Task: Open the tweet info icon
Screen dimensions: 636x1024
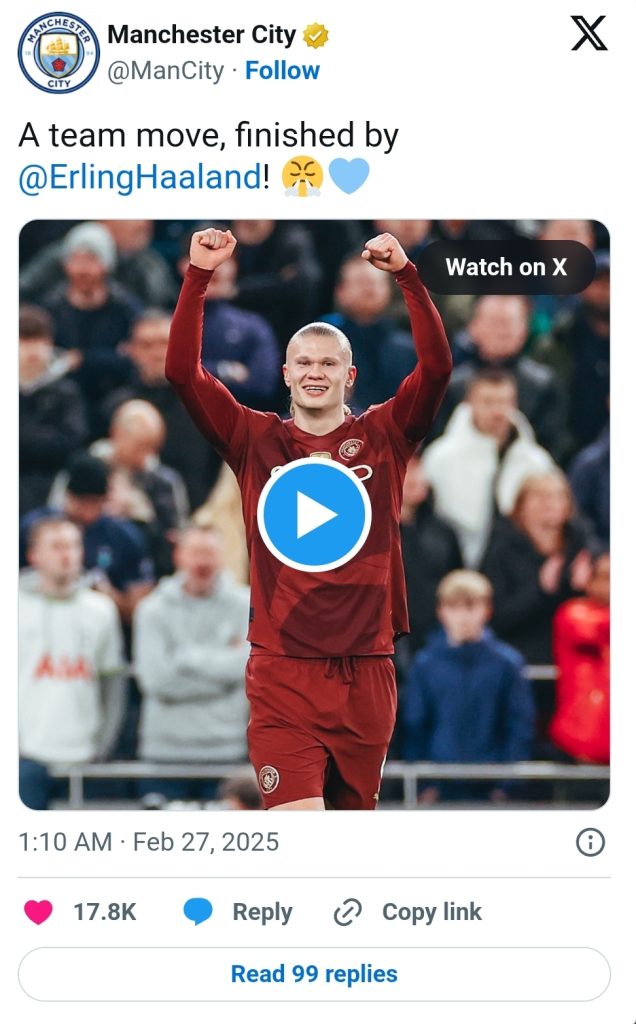Action: tap(590, 842)
